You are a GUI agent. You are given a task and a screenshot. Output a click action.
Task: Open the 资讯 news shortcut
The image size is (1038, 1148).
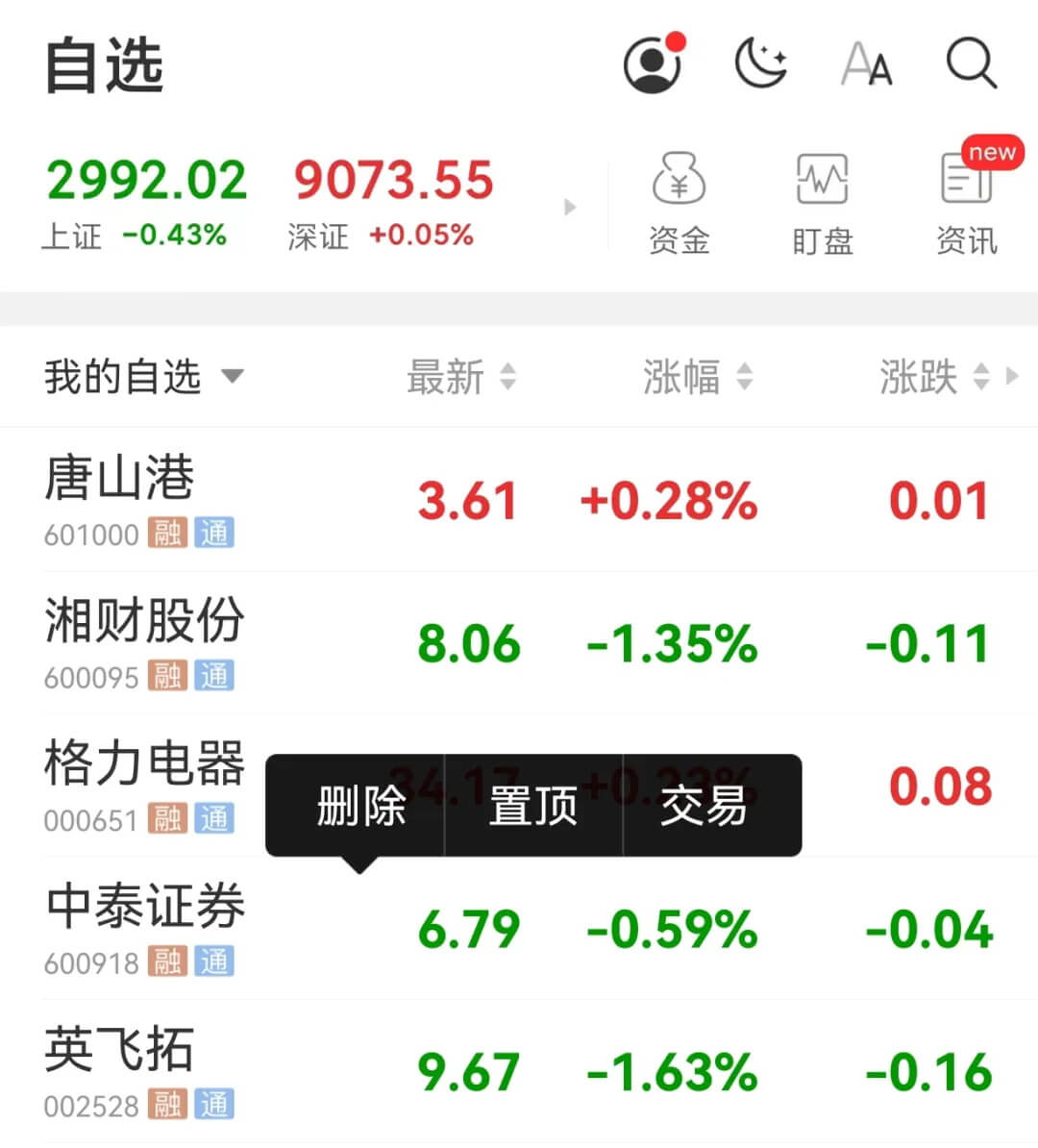pyautogui.click(x=967, y=204)
